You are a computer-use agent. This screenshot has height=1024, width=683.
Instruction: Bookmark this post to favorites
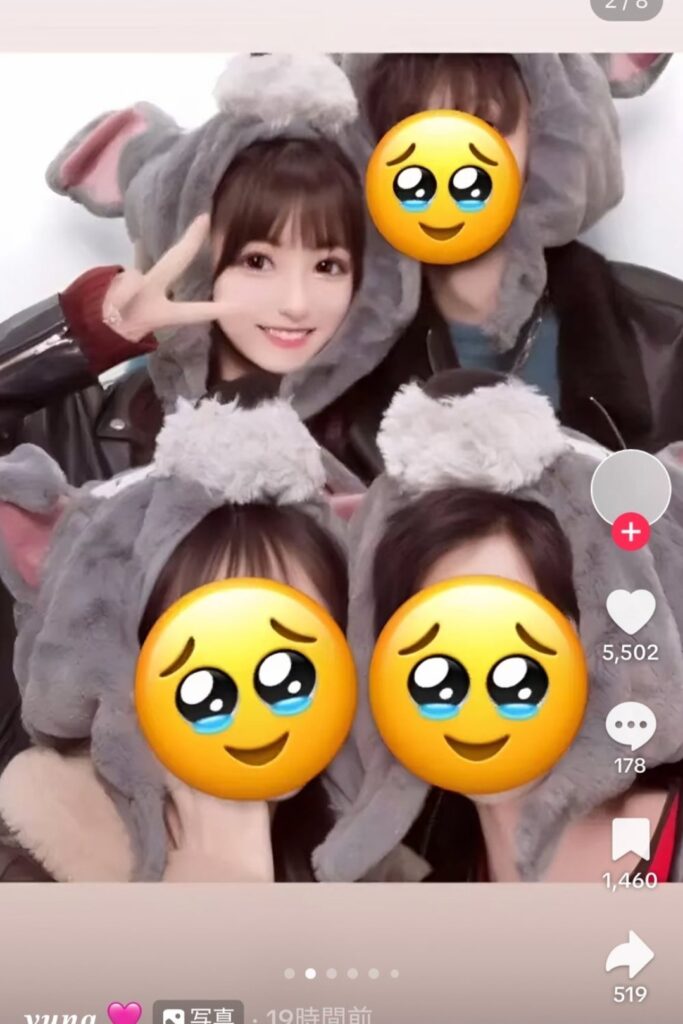[x=631, y=840]
